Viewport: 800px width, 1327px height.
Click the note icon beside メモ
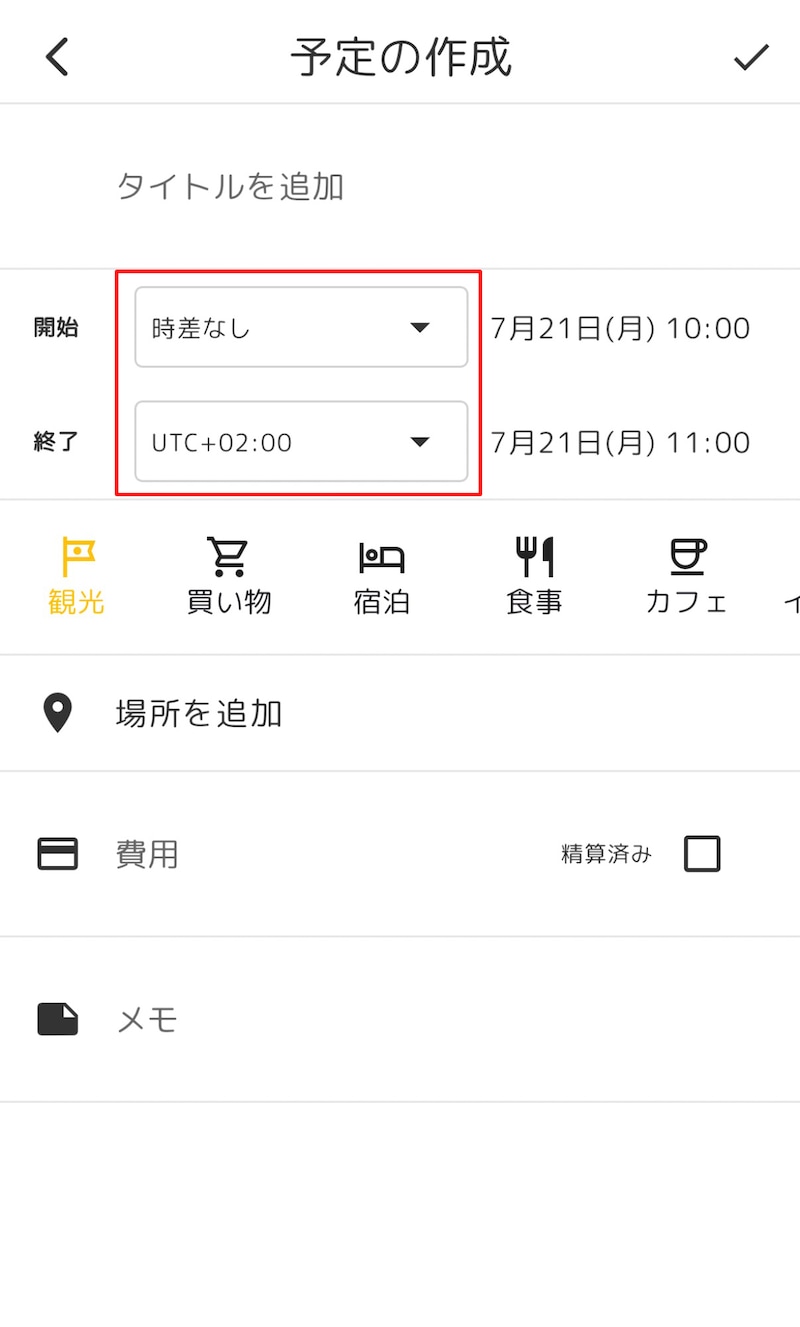point(57,1019)
